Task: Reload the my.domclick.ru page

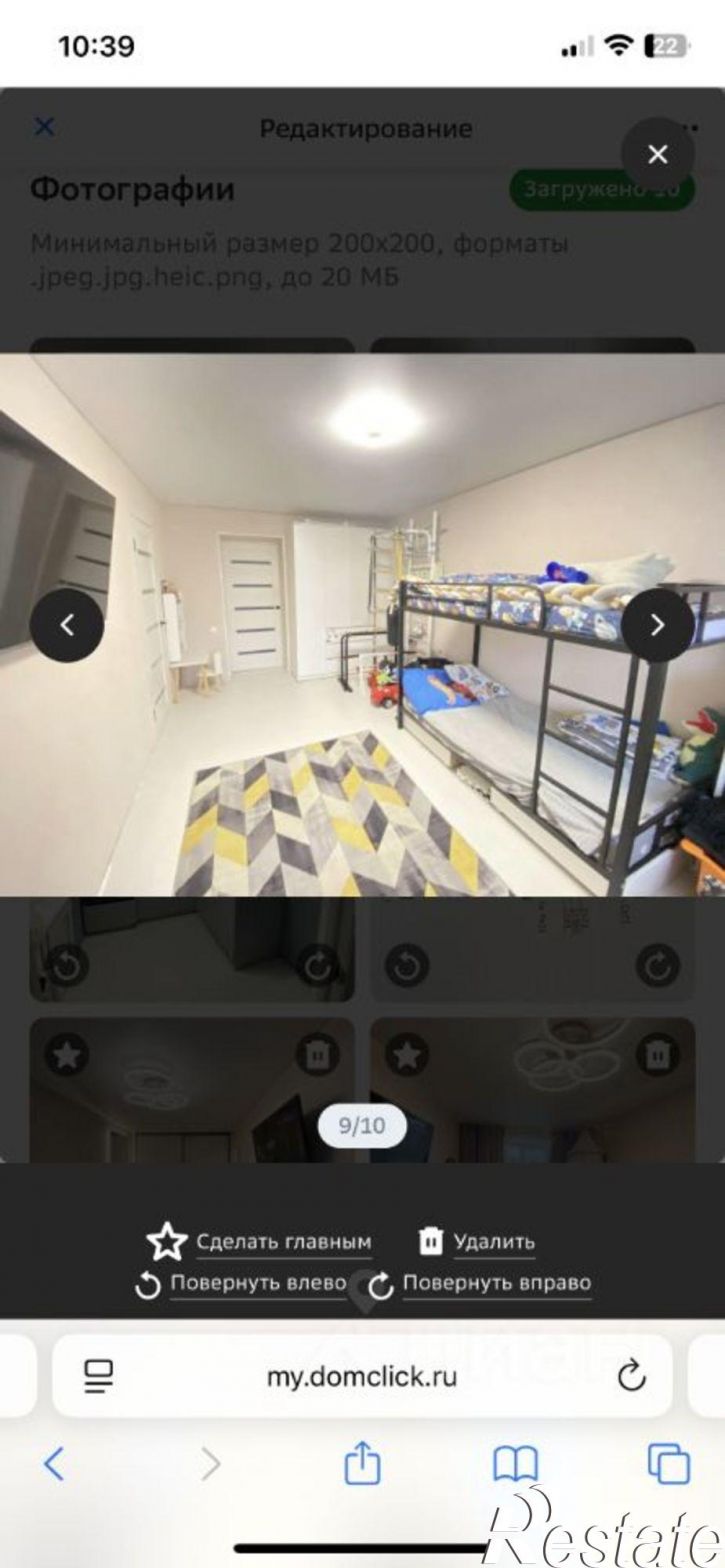Action: [x=631, y=1376]
